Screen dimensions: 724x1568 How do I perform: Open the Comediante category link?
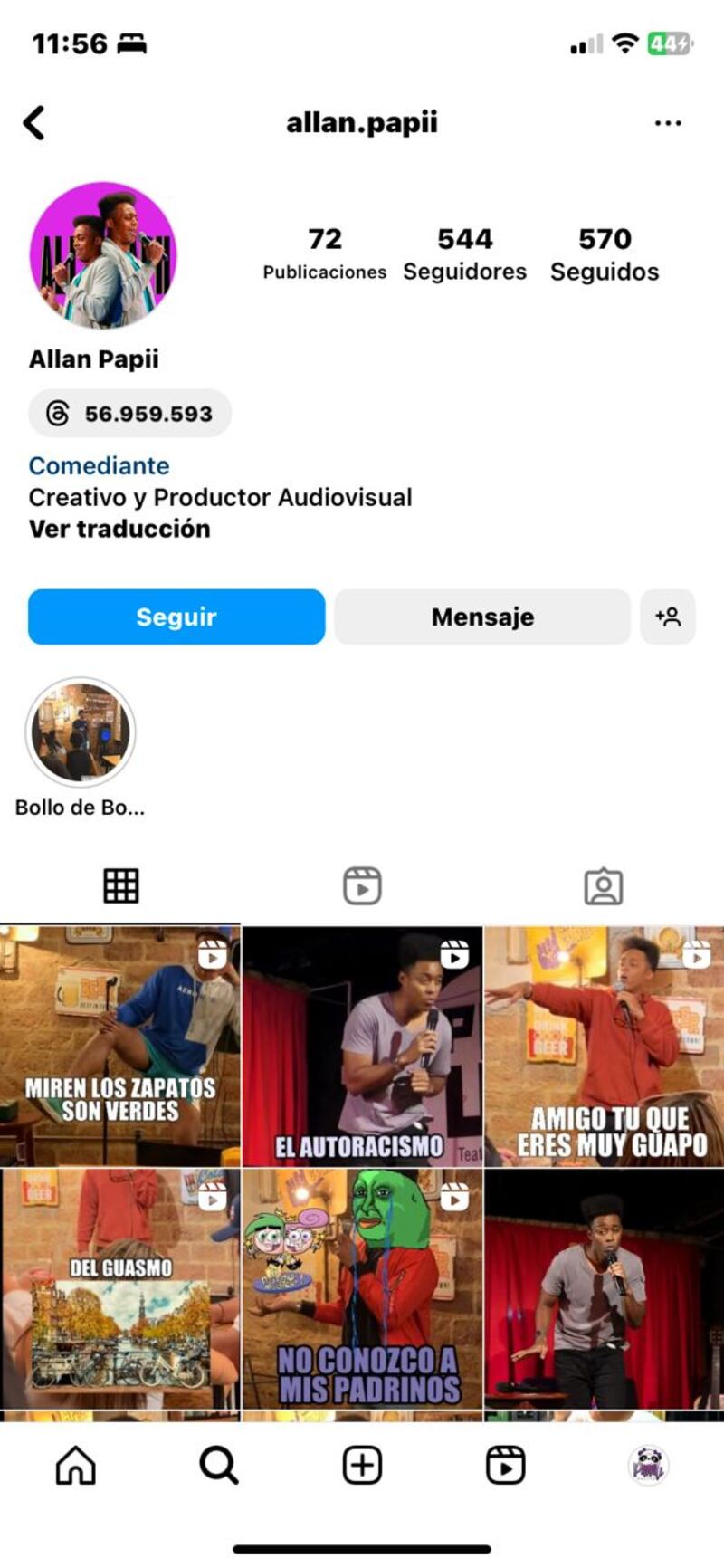(x=99, y=465)
